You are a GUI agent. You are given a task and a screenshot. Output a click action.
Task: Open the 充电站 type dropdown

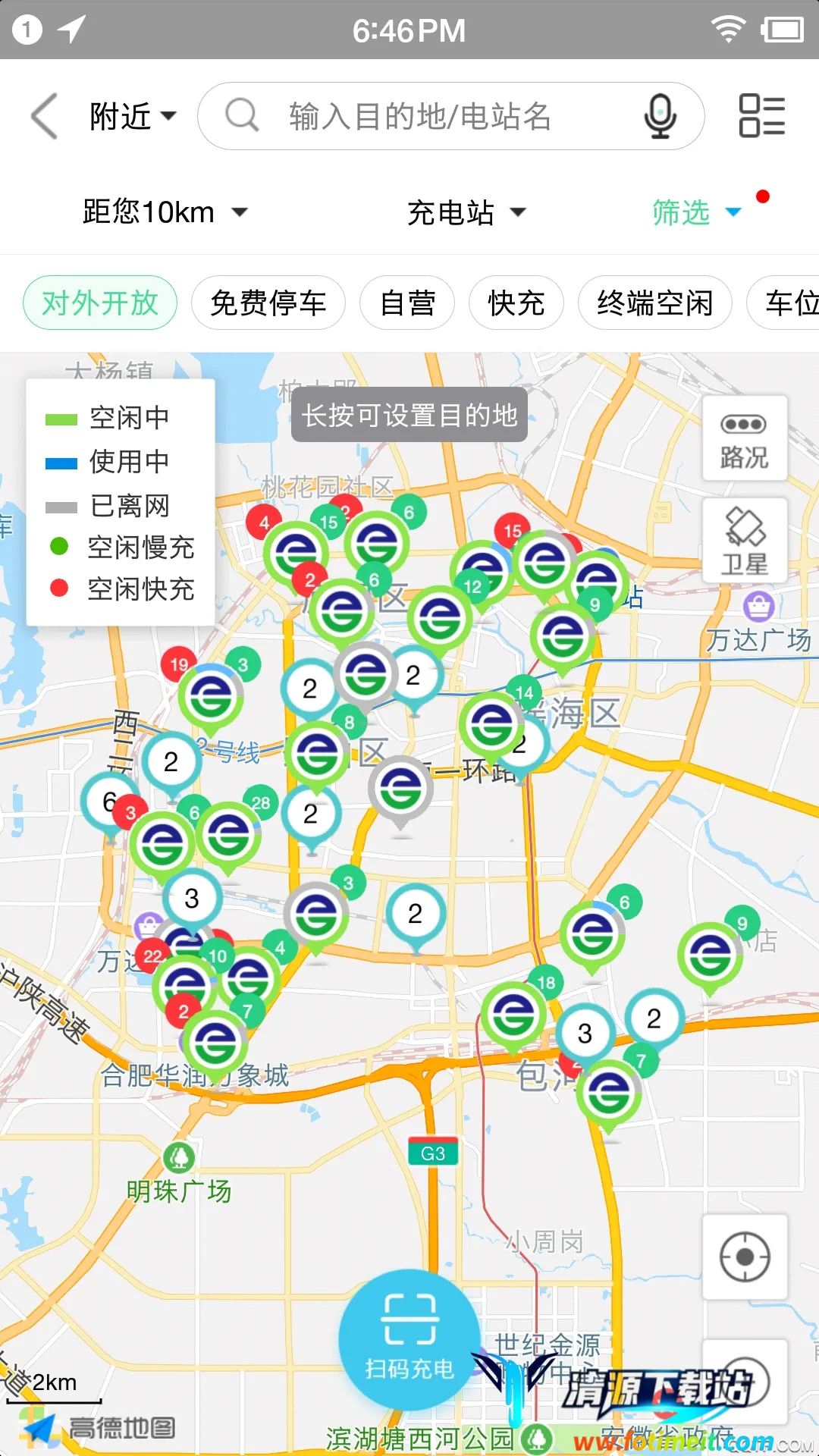[465, 212]
